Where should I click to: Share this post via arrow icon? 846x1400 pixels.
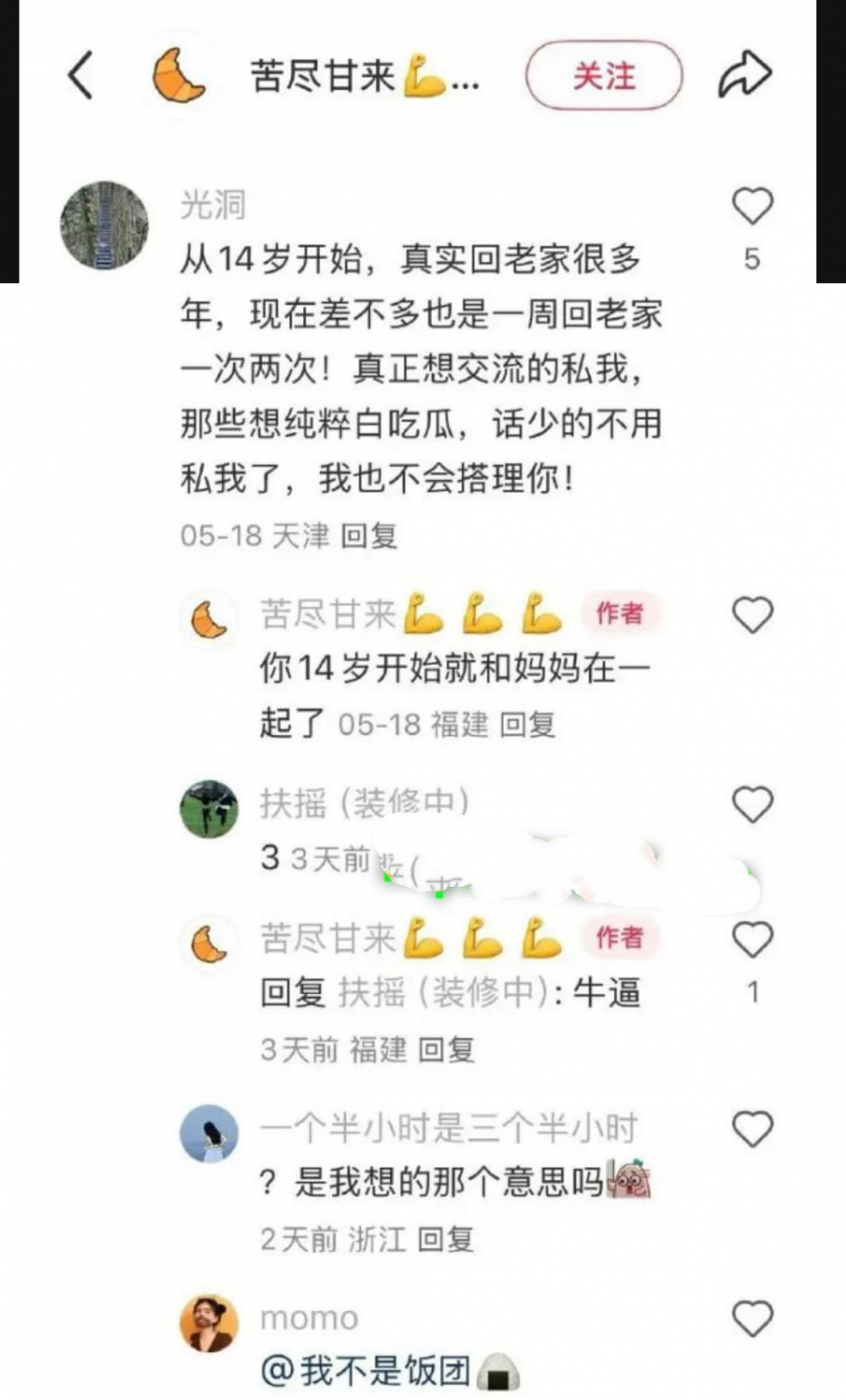[744, 75]
